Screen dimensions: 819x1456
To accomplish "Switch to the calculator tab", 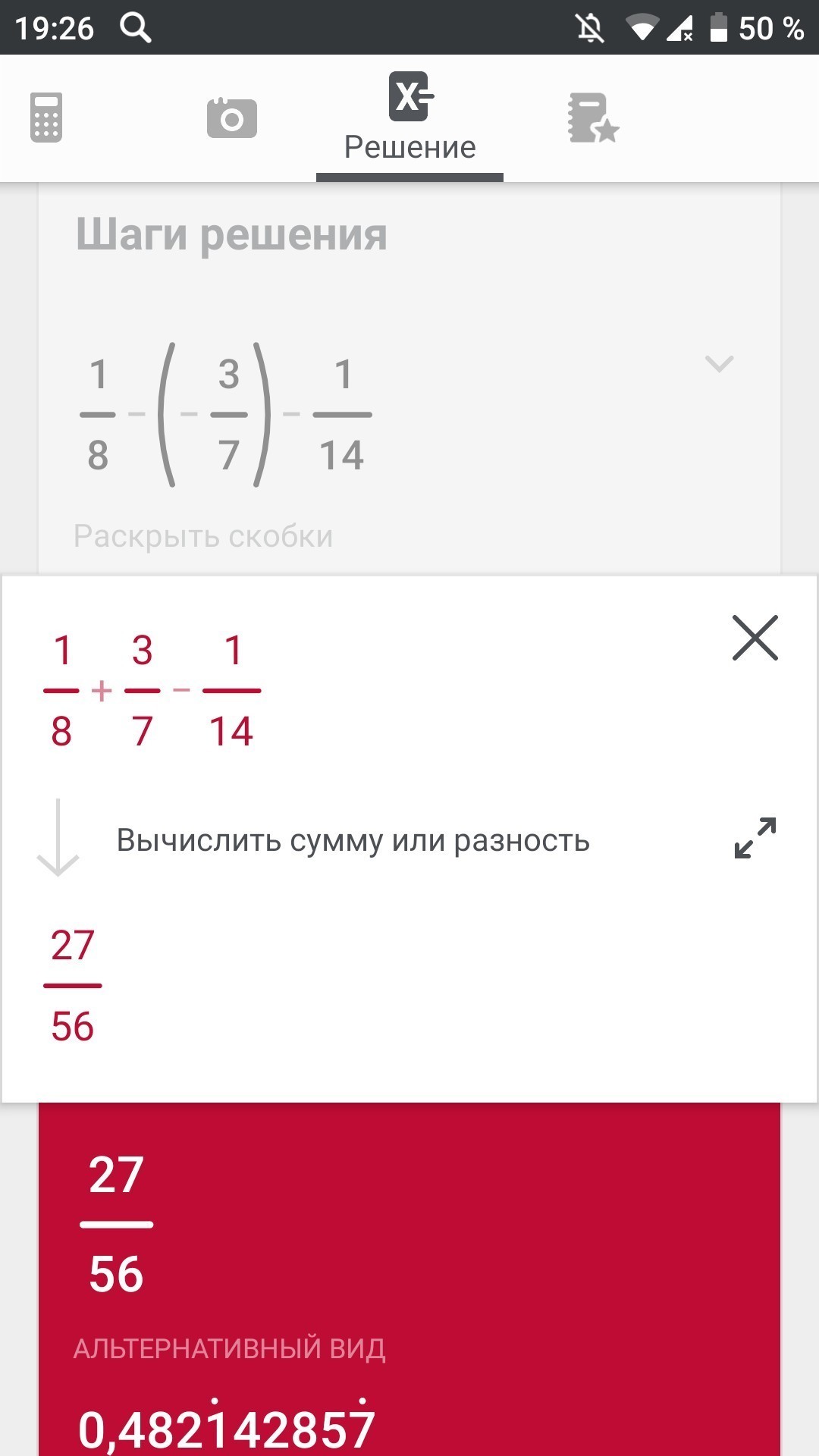I will tap(46, 118).
